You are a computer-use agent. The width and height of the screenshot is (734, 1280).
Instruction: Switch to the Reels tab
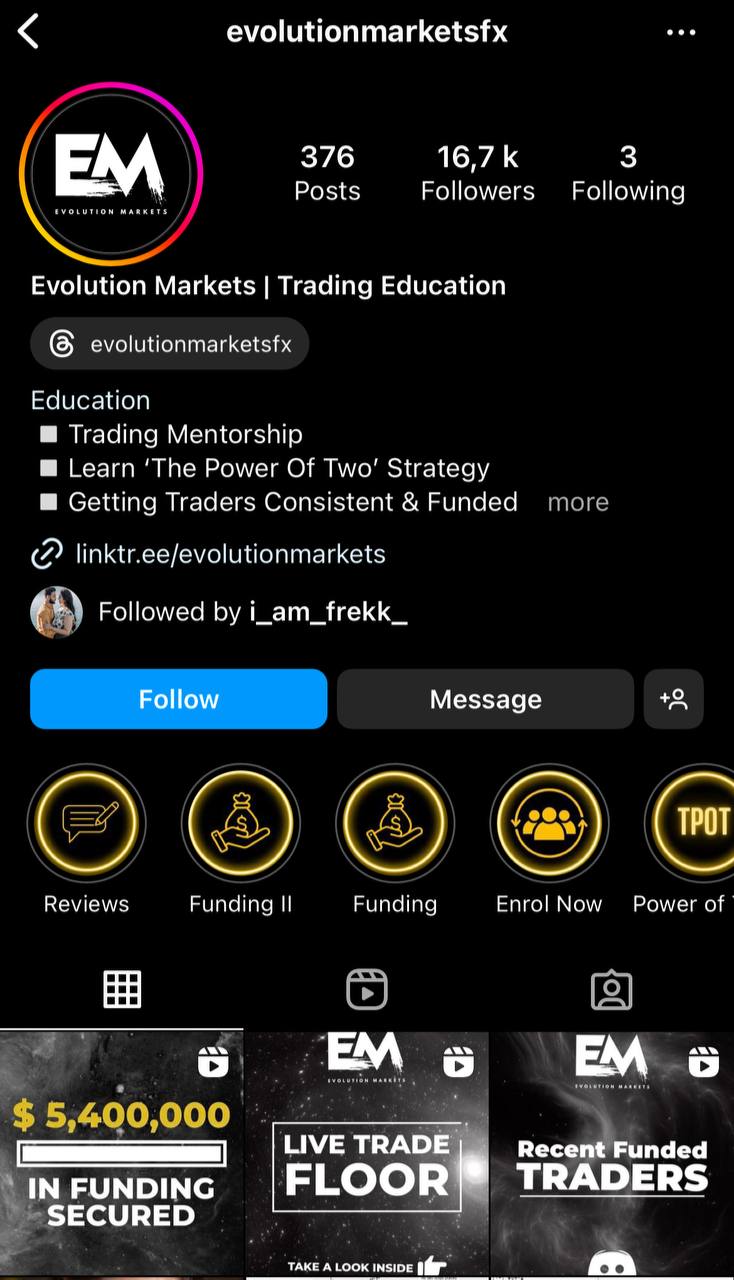click(367, 990)
